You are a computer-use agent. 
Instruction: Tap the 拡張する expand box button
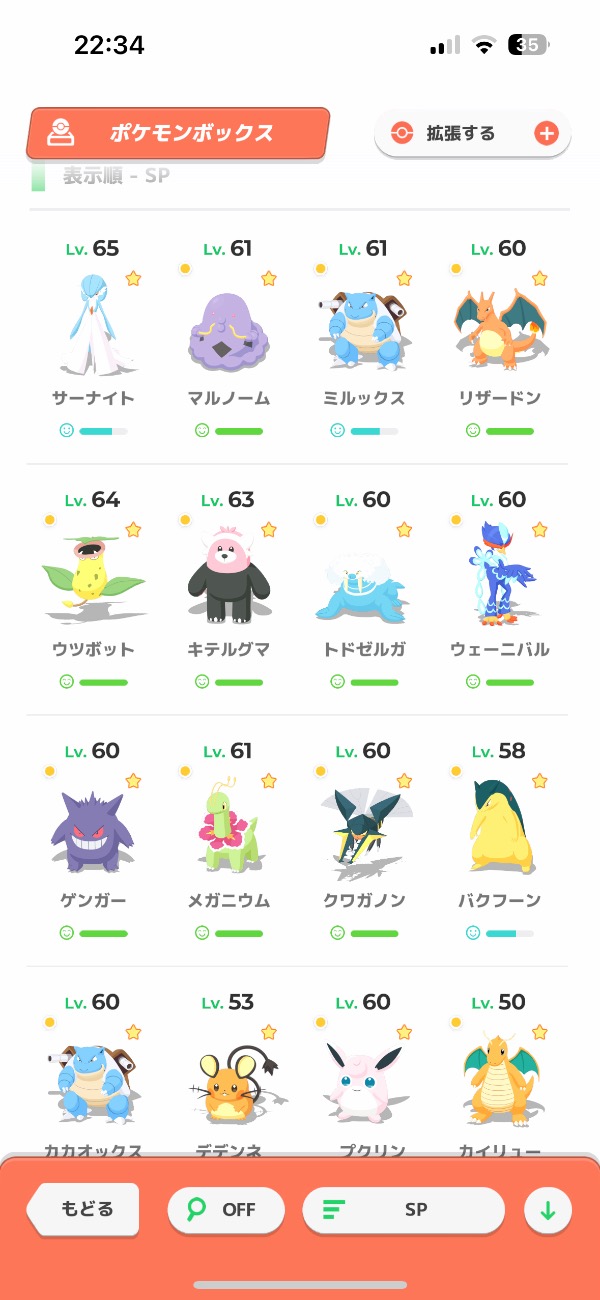point(472,133)
